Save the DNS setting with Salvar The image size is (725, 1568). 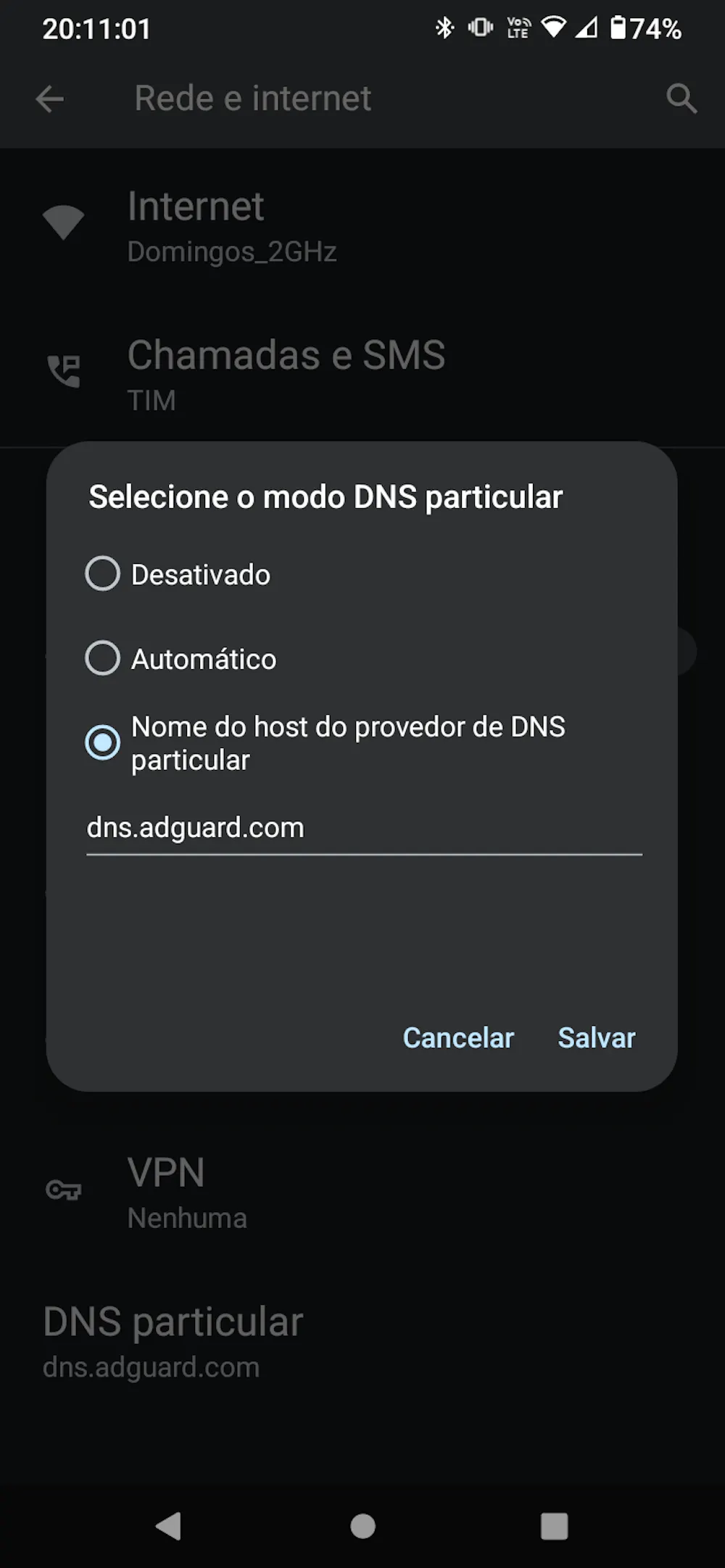click(596, 1038)
